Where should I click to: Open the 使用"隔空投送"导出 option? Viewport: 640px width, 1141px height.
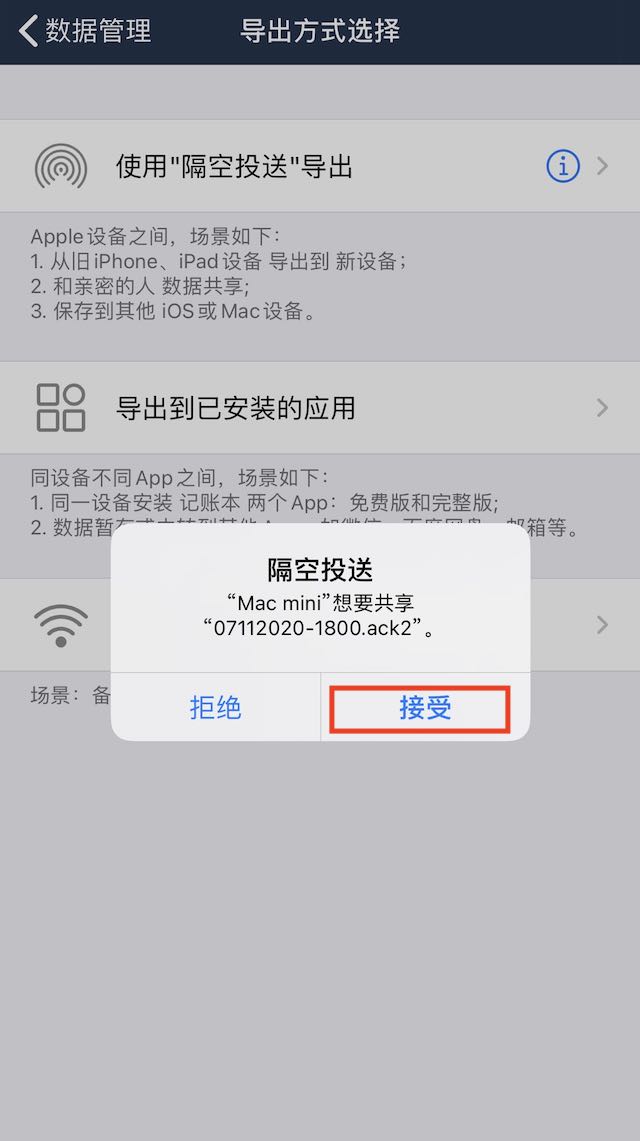point(320,167)
